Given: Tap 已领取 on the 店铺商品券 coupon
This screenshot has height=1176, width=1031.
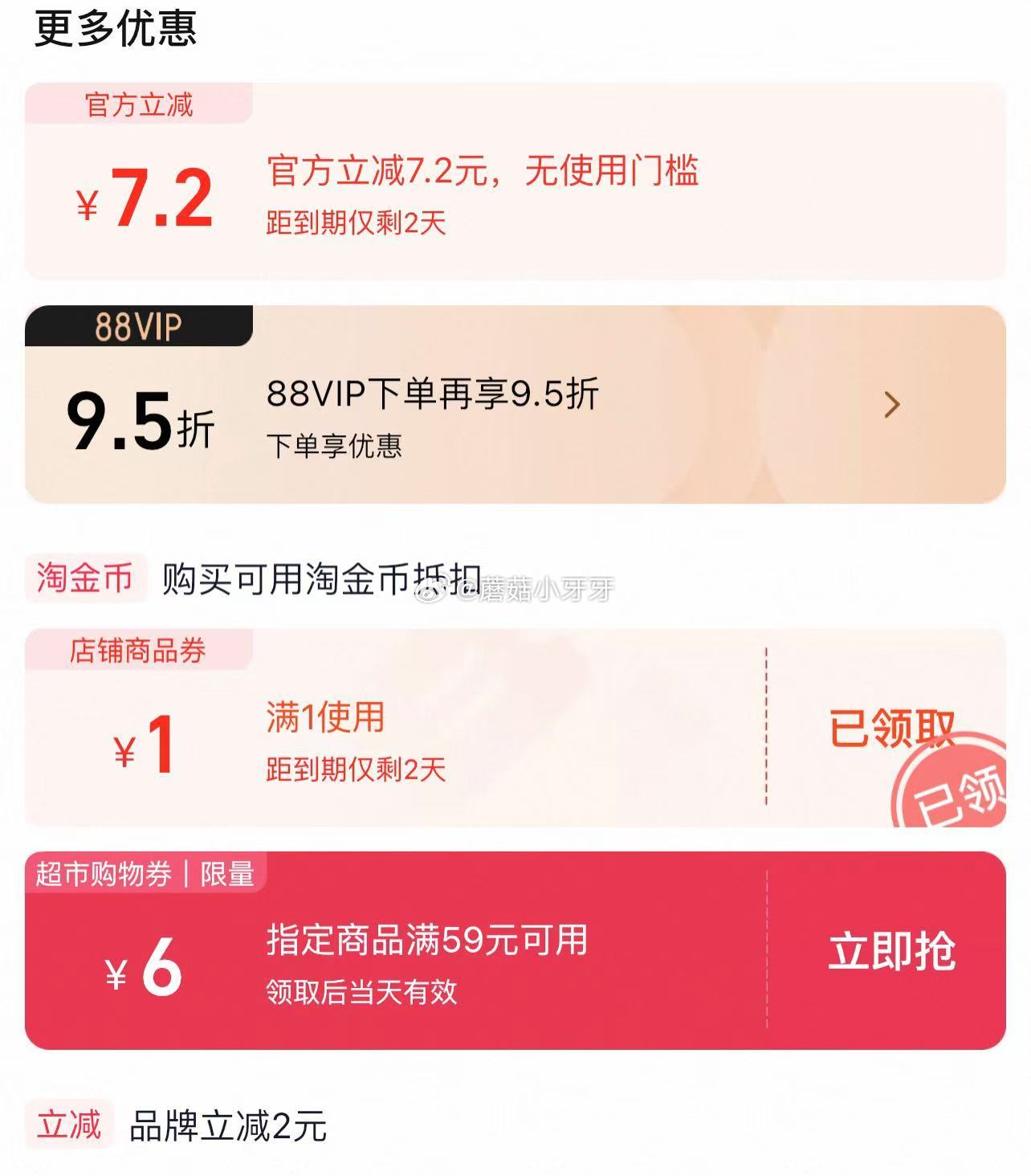Looking at the screenshot, I should [x=891, y=728].
